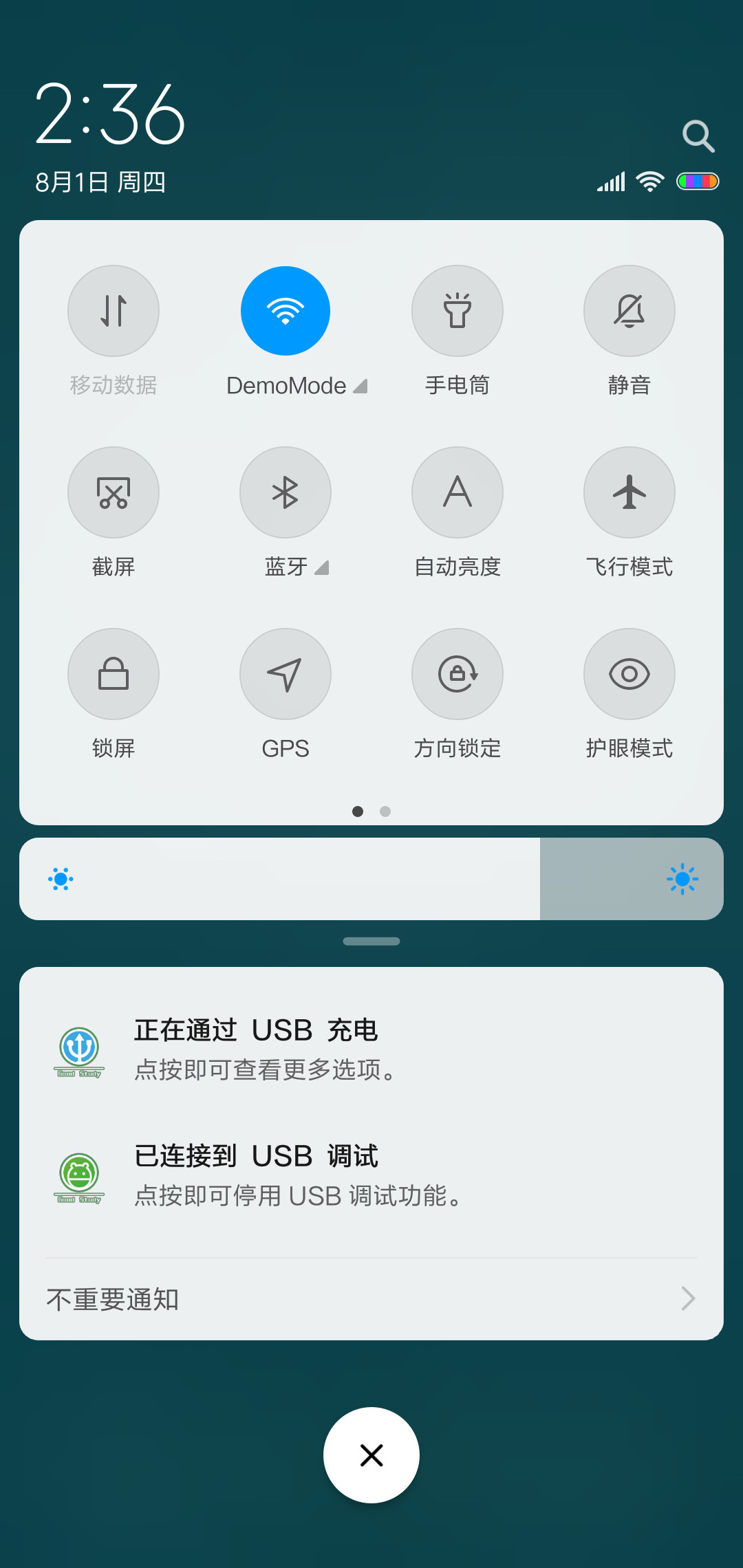Set brightness on the slider
The image size is (743, 1568).
point(371,879)
